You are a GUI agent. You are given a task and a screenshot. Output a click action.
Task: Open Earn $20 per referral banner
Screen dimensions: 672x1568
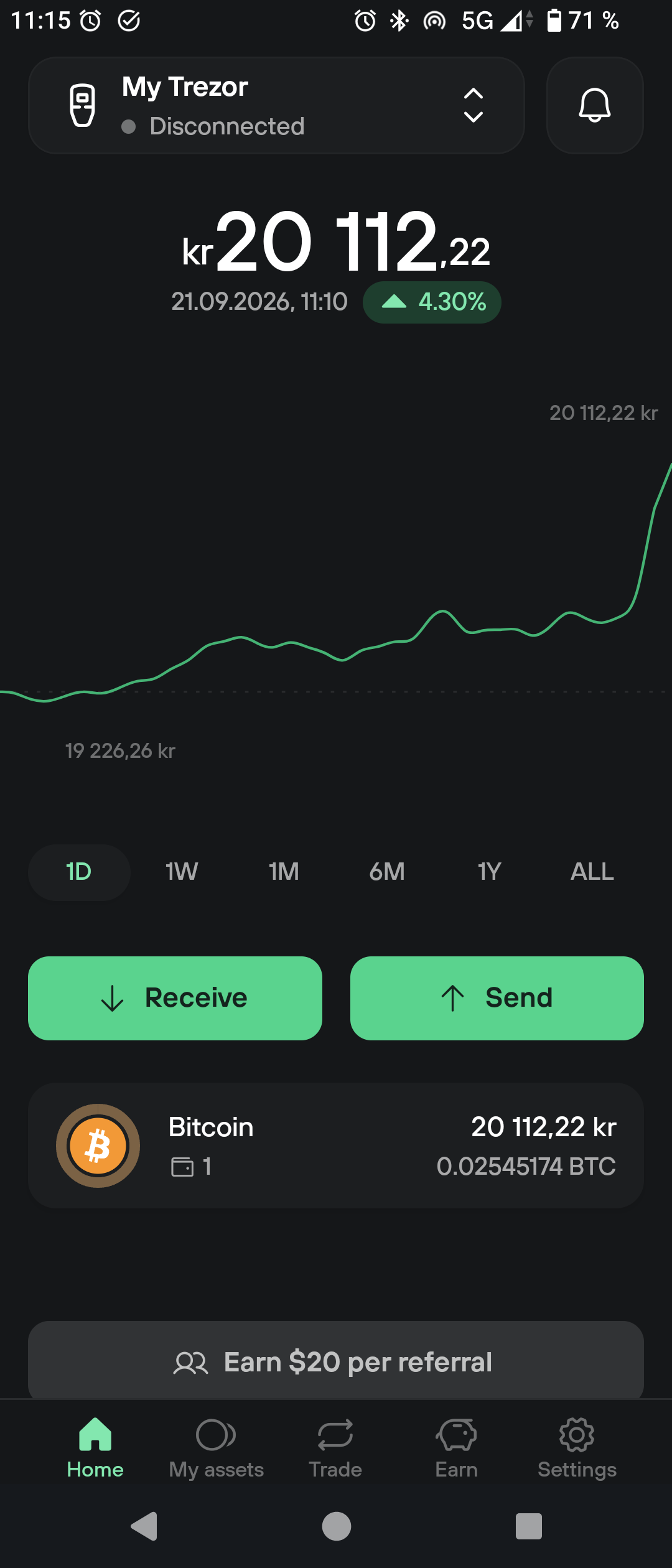[336, 1361]
